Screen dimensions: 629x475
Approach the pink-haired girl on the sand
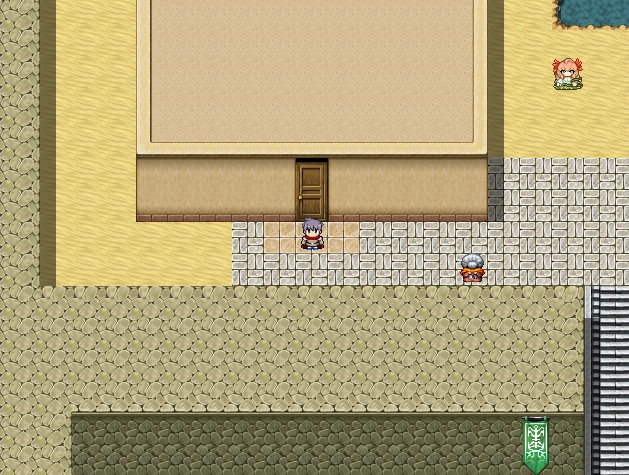coord(567,74)
